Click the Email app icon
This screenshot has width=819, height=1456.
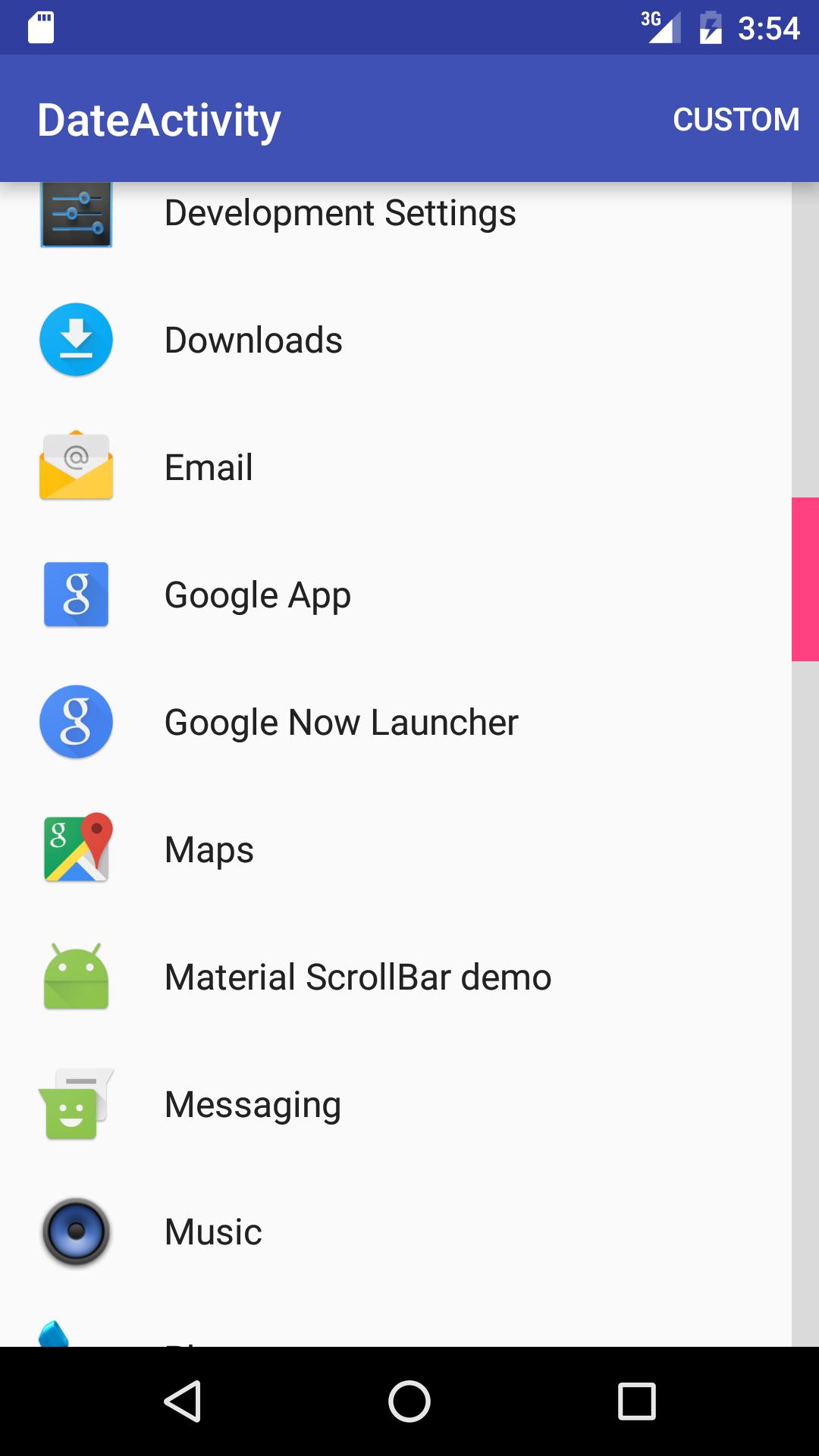coord(75,466)
